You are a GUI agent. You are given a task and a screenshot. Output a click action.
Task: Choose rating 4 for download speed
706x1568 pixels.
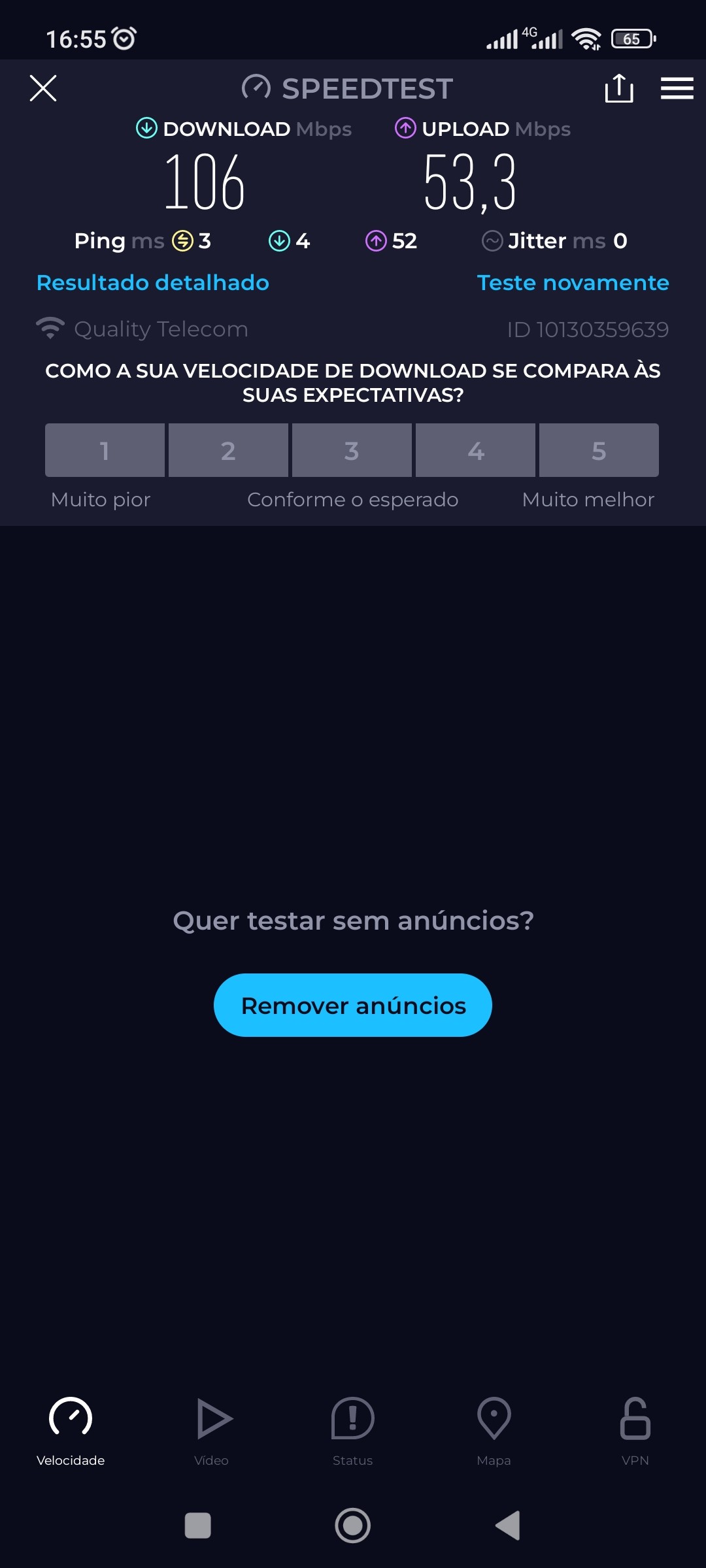pos(475,450)
